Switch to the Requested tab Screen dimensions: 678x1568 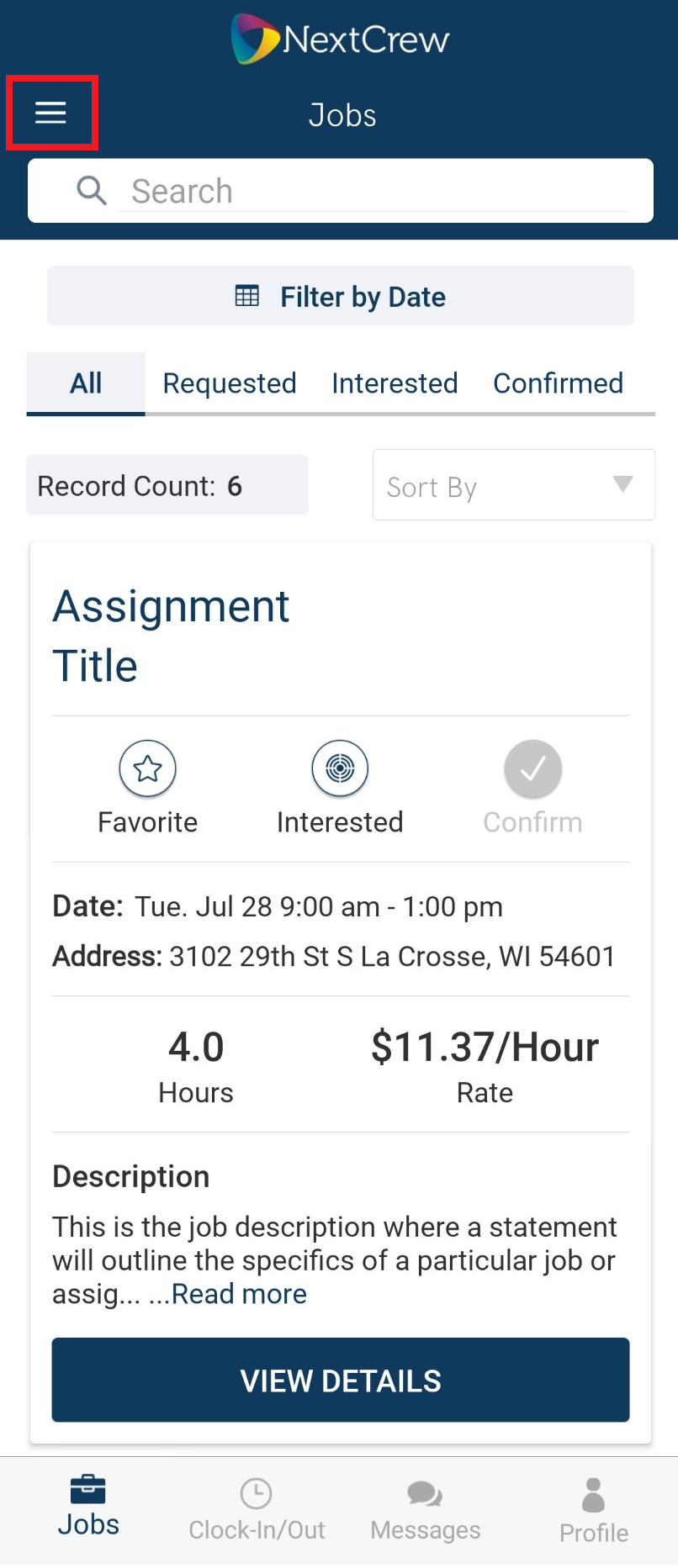pyautogui.click(x=230, y=383)
